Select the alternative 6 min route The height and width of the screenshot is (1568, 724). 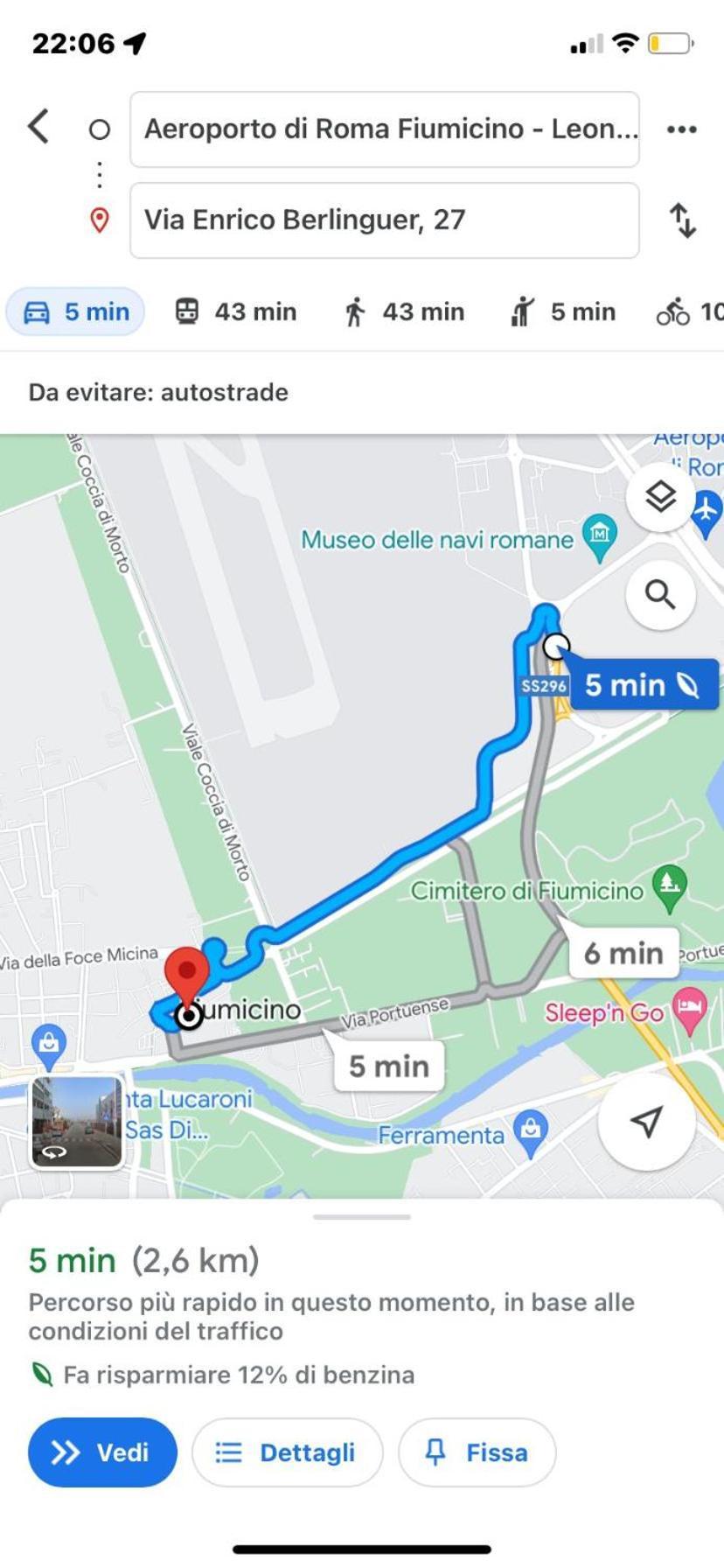pyautogui.click(x=623, y=953)
